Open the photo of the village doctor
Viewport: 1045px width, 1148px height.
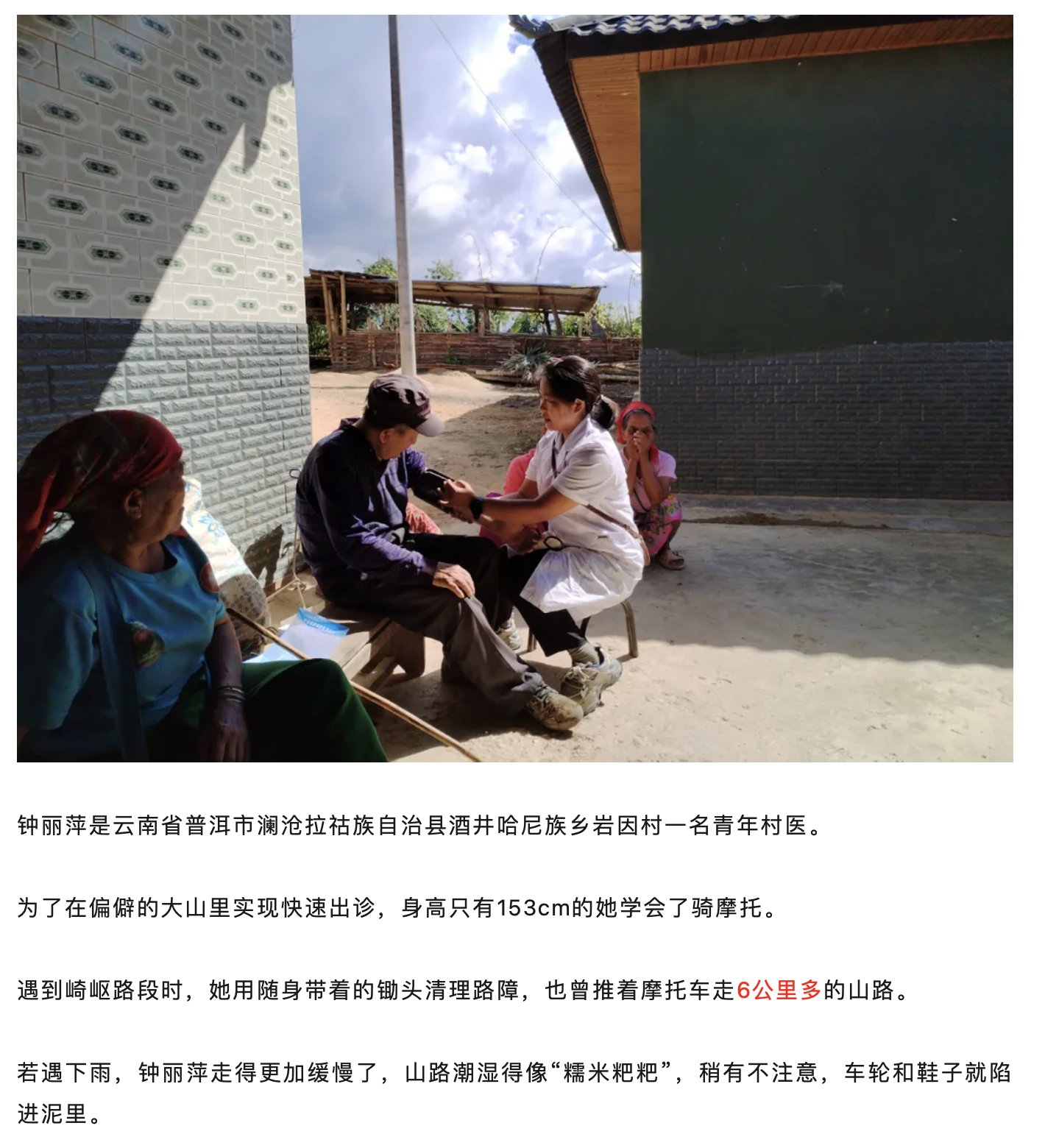click(x=515, y=389)
